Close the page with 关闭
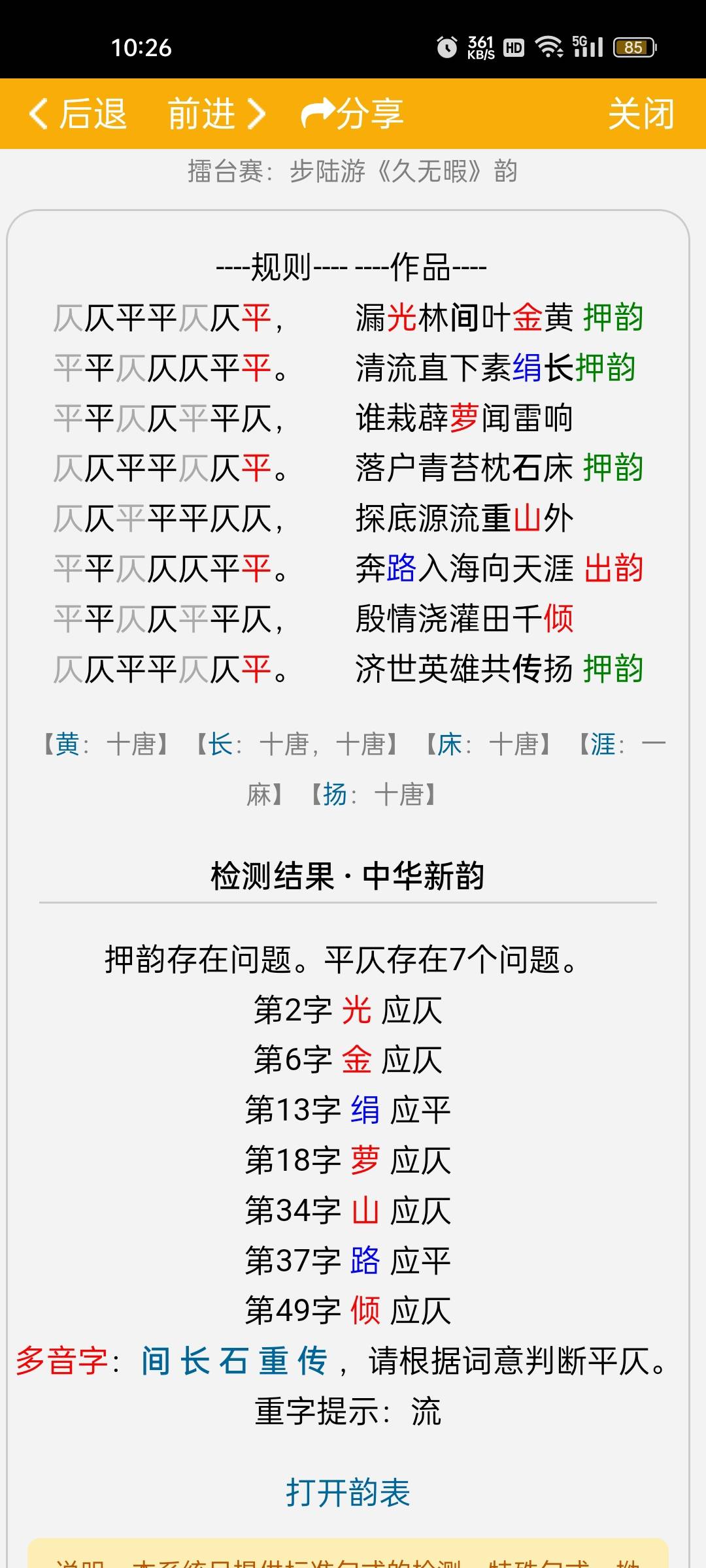The height and width of the screenshot is (1568, 706). [641, 114]
